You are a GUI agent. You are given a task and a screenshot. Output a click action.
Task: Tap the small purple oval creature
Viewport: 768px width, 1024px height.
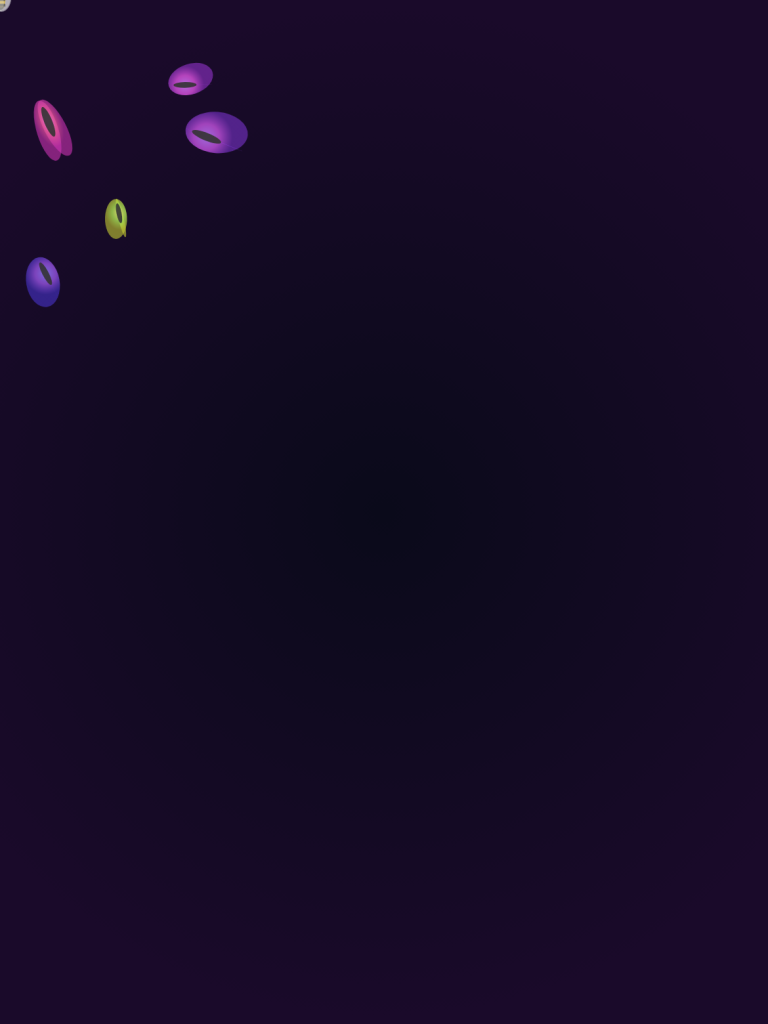point(190,79)
